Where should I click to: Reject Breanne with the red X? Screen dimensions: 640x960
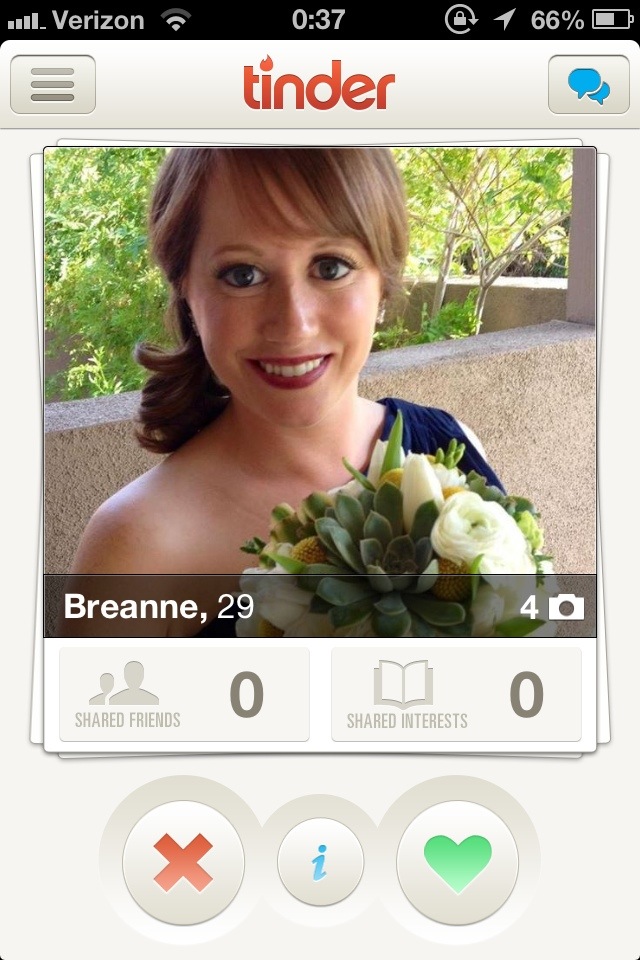tap(183, 862)
